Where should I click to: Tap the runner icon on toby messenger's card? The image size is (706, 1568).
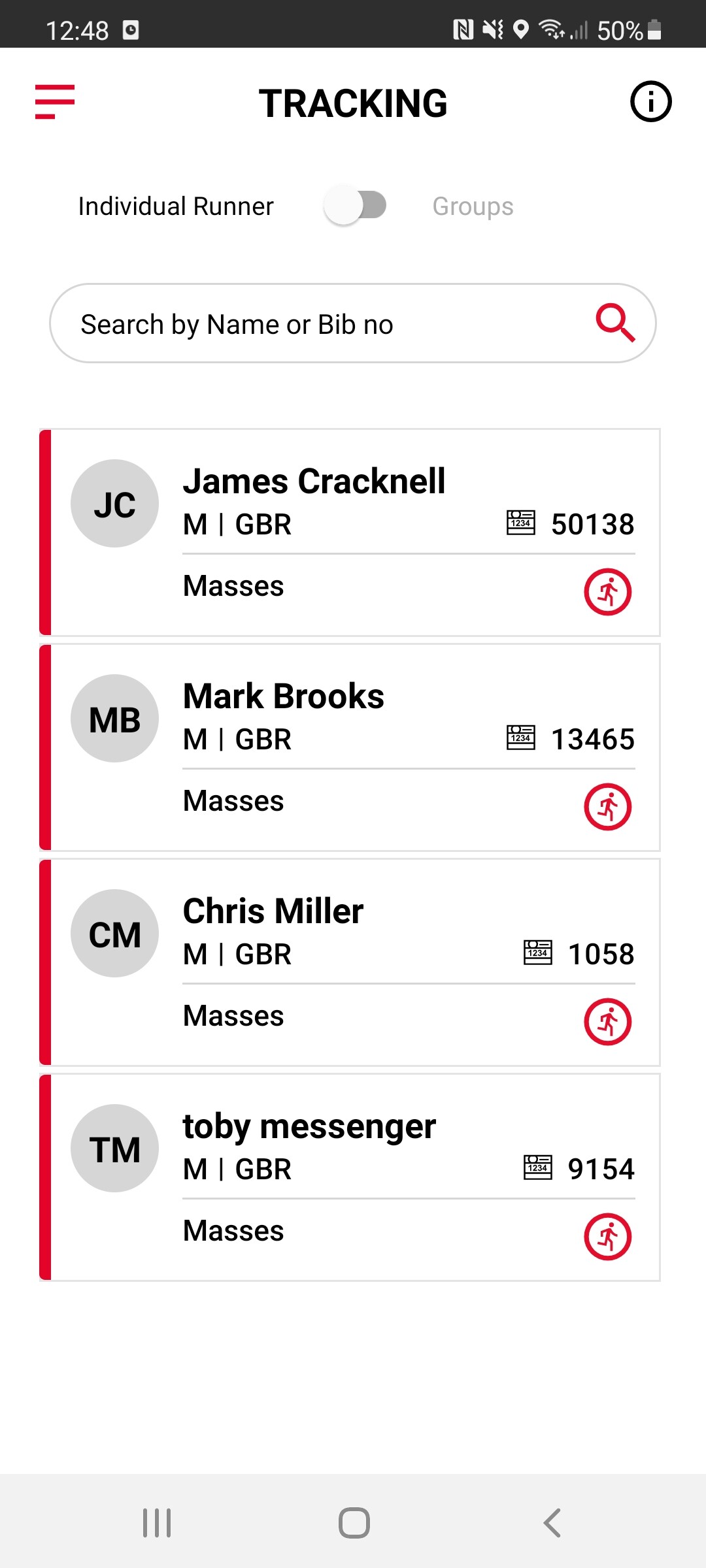coord(607,1237)
